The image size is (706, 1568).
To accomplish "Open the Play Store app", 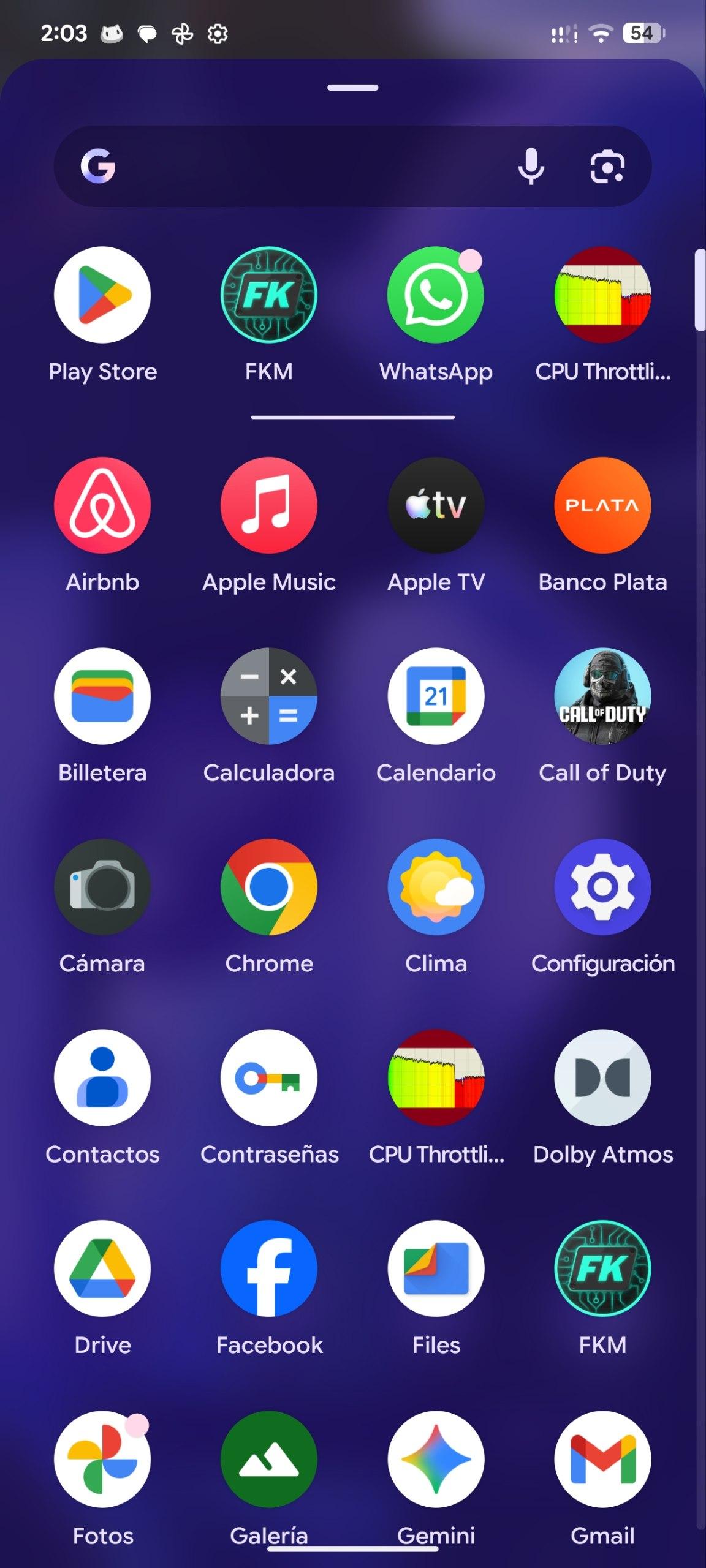I will 102,295.
